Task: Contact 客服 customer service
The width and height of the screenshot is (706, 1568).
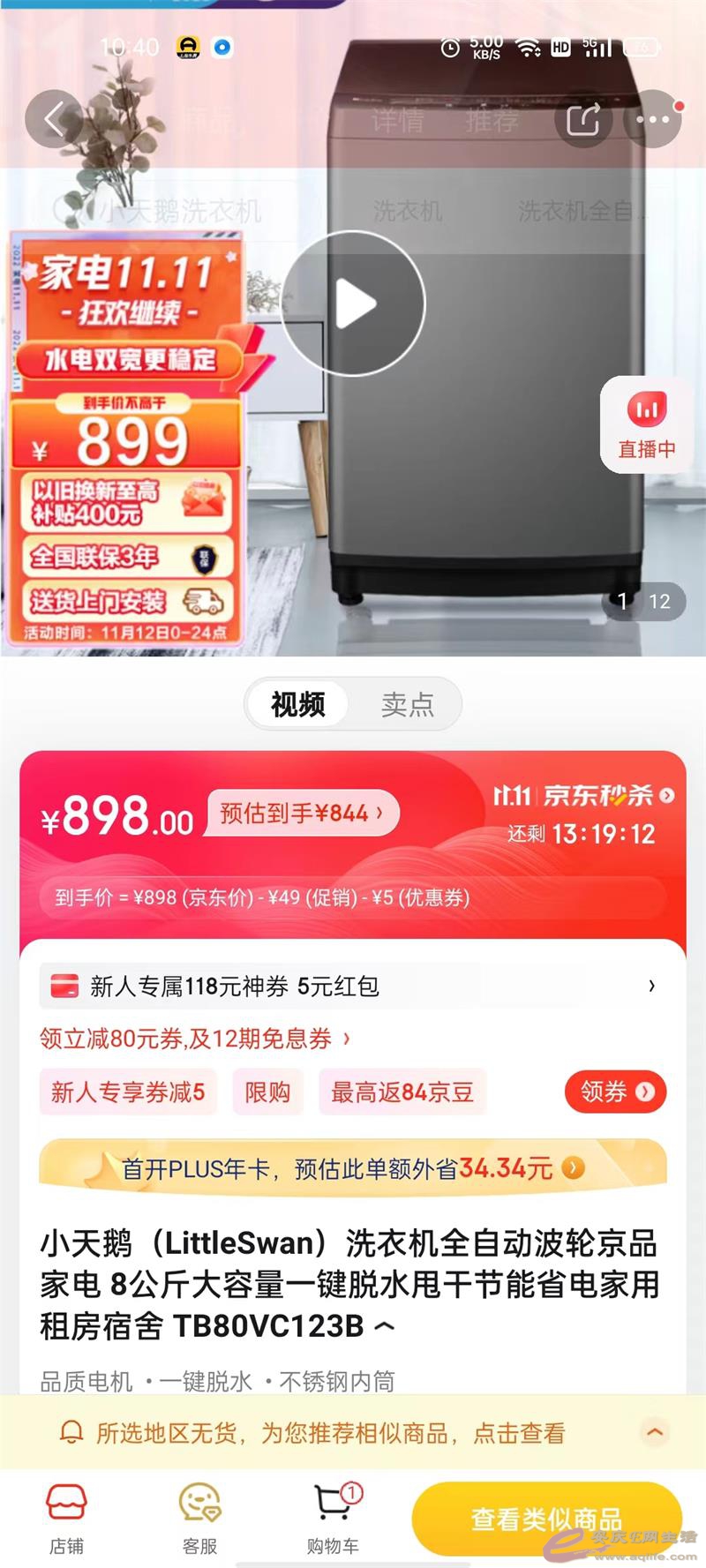Action: tap(199, 1517)
